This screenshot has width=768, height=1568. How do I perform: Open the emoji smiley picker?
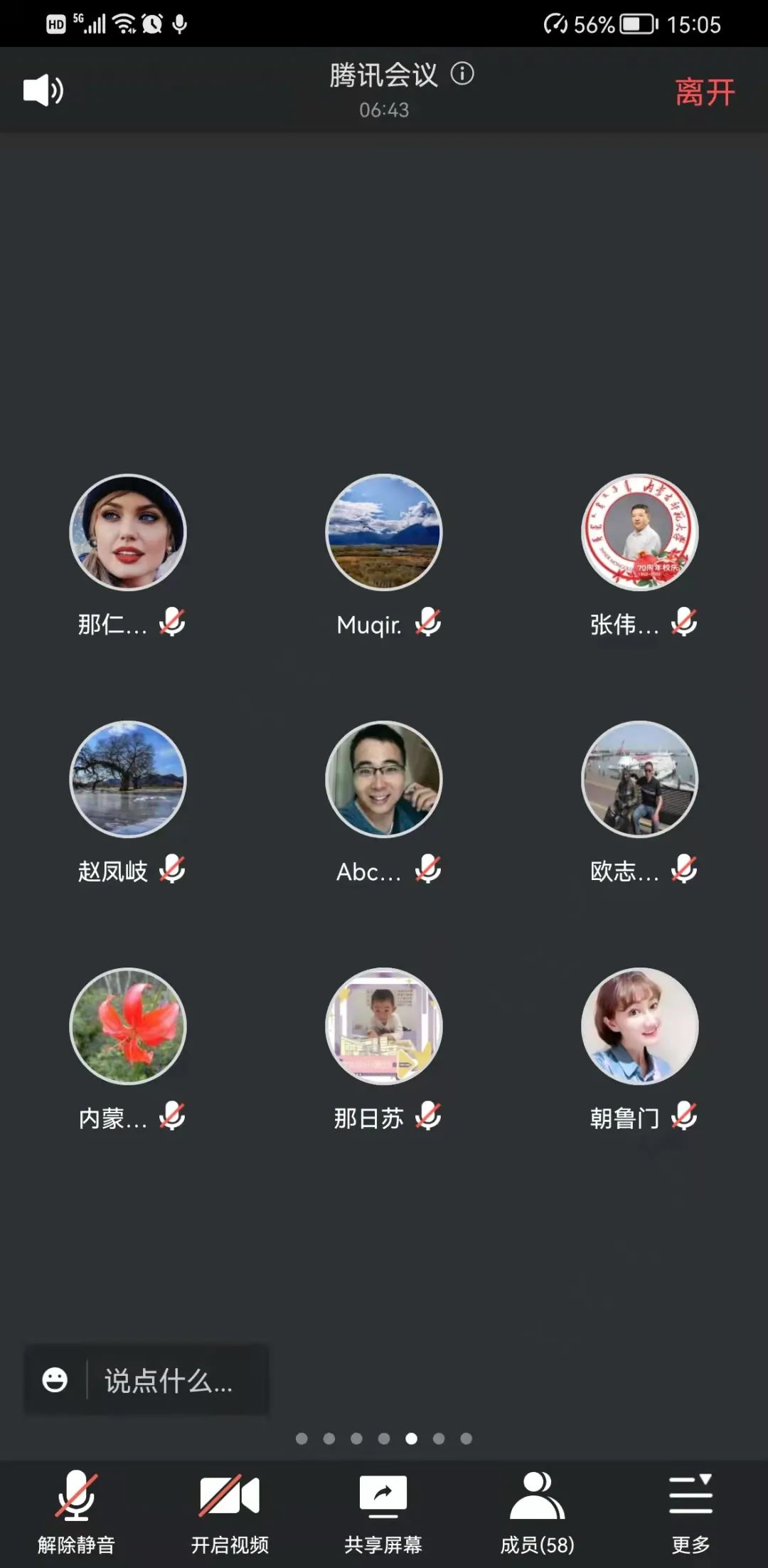point(55,1380)
